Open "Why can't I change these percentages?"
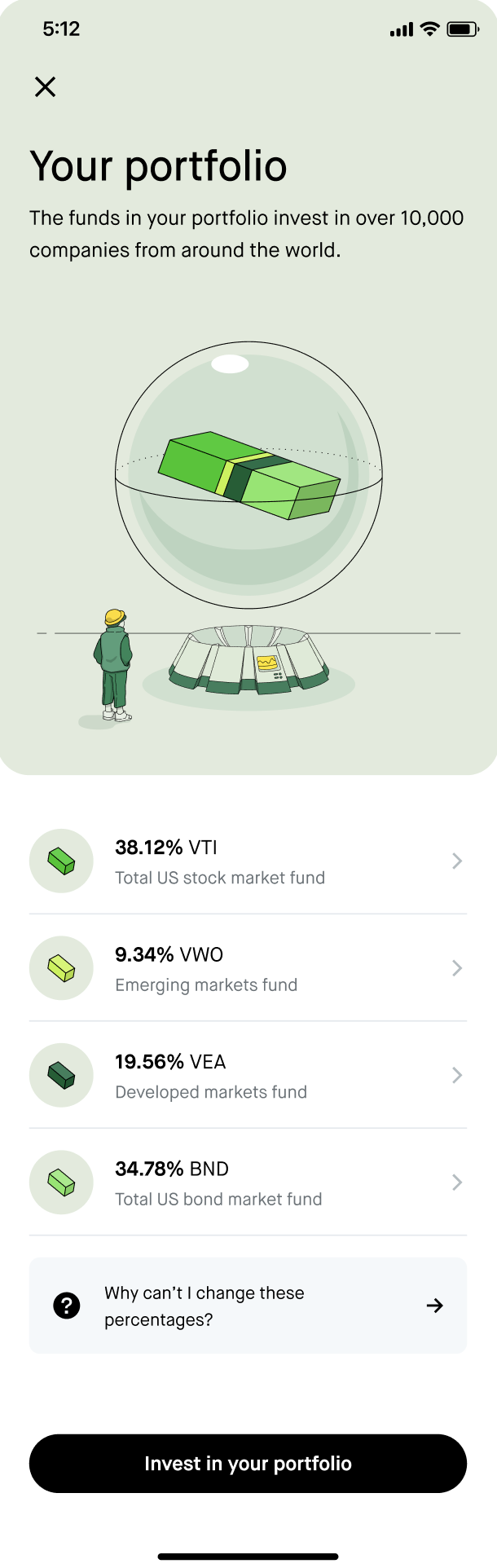 (x=248, y=1306)
